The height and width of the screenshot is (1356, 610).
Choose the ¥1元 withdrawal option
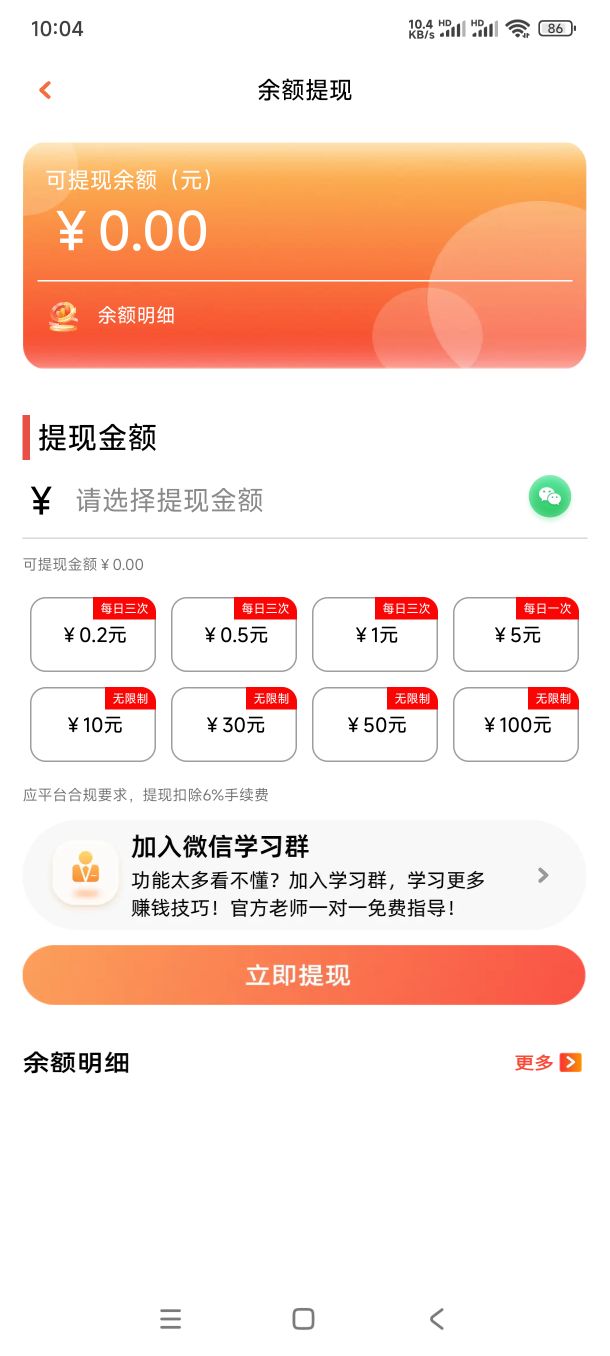(x=375, y=634)
